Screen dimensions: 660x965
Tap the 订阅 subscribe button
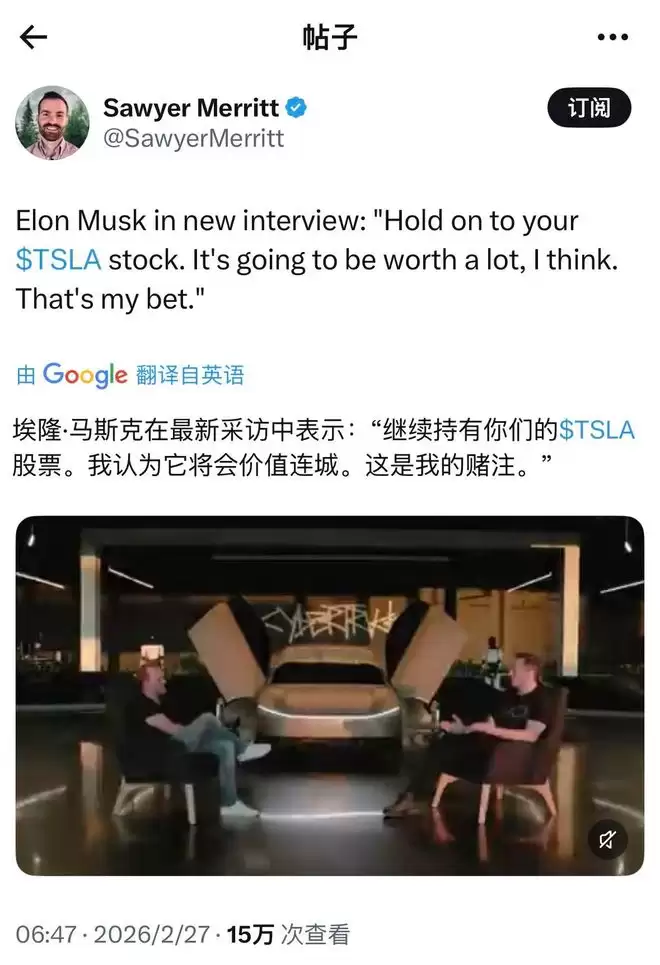[589, 108]
